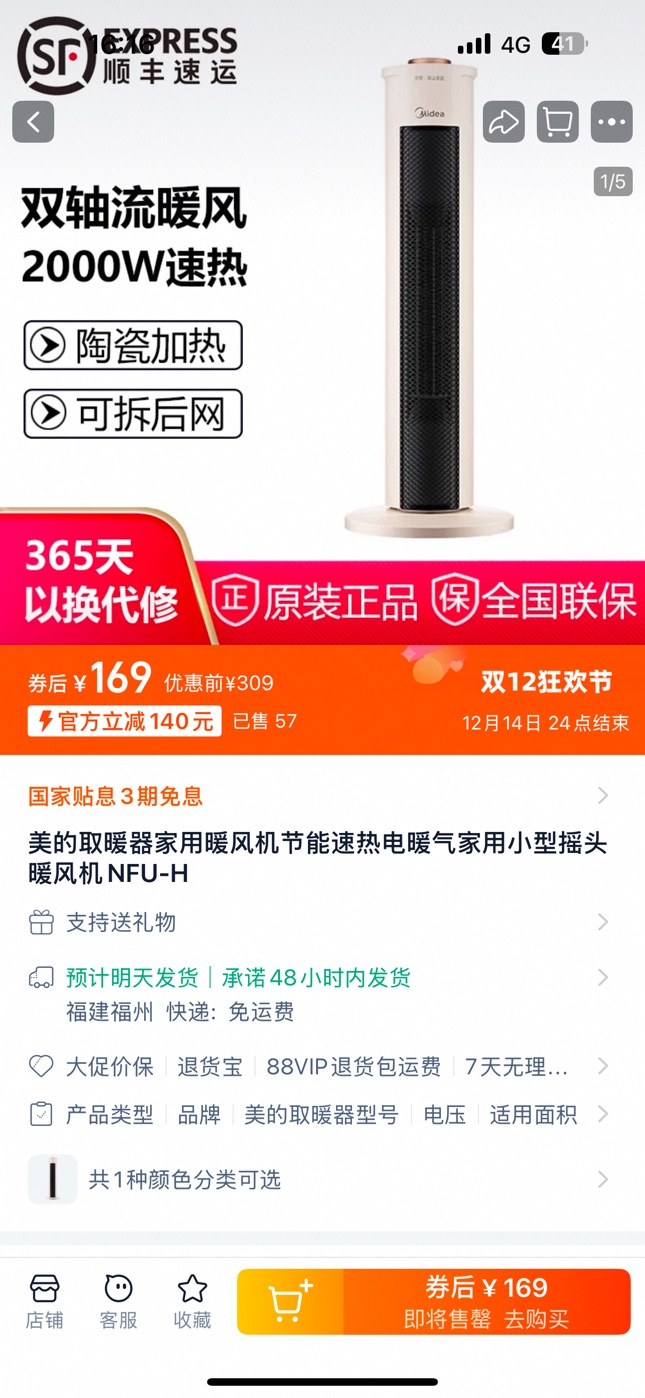Tap 去购买 to buy at ¥169
This screenshot has height=1398, width=645.
point(487,1302)
